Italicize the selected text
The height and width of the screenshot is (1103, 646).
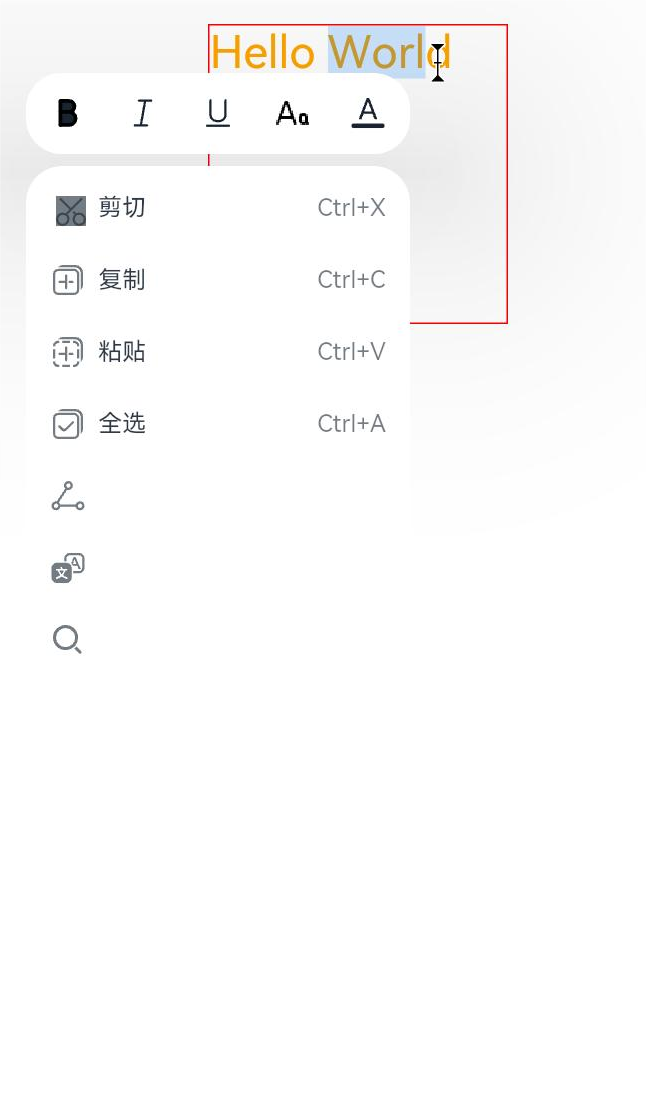(143, 113)
